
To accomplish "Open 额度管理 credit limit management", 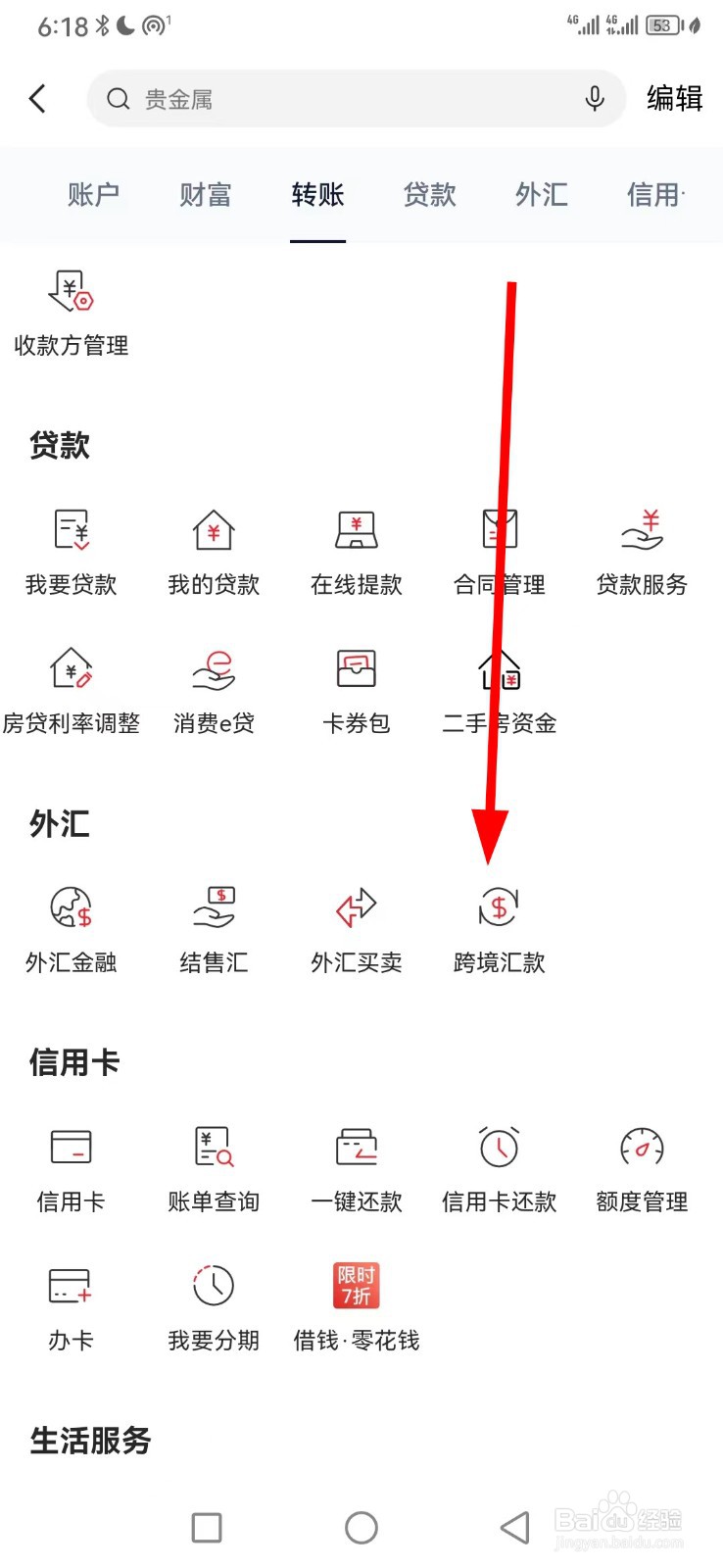I will pyautogui.click(x=642, y=1166).
